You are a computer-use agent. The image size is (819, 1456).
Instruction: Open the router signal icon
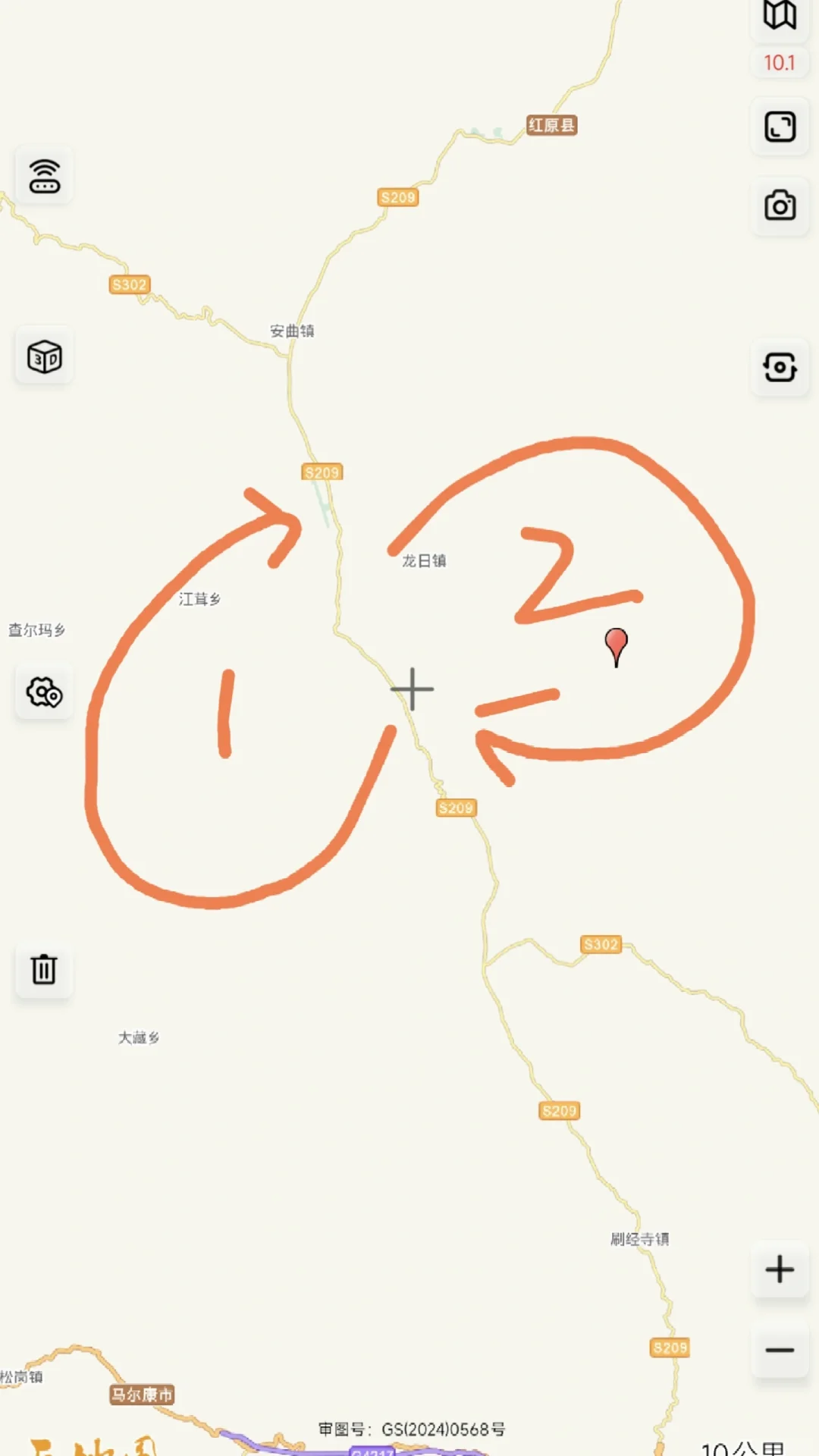tap(45, 176)
